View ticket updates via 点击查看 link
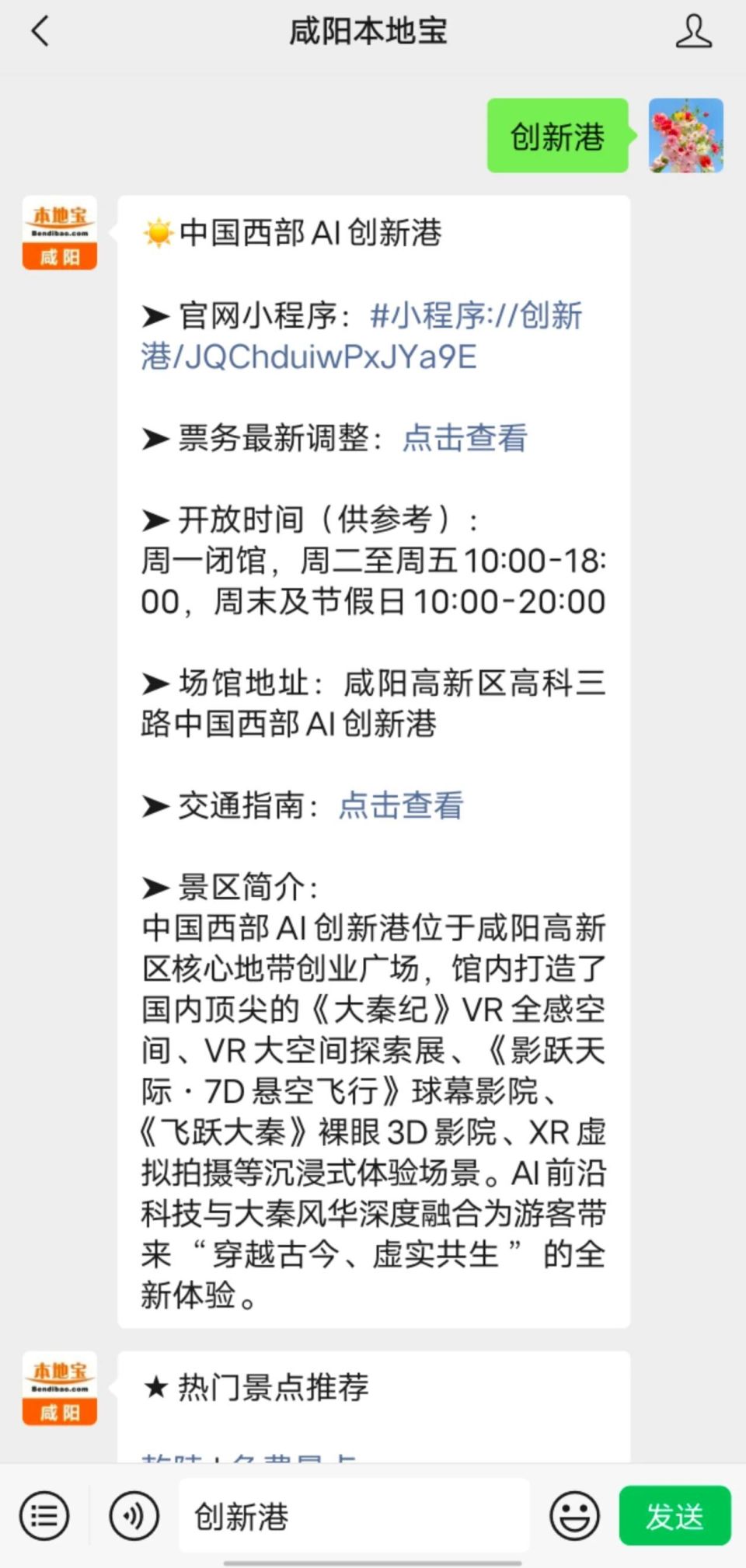746x1568 pixels. tap(464, 439)
